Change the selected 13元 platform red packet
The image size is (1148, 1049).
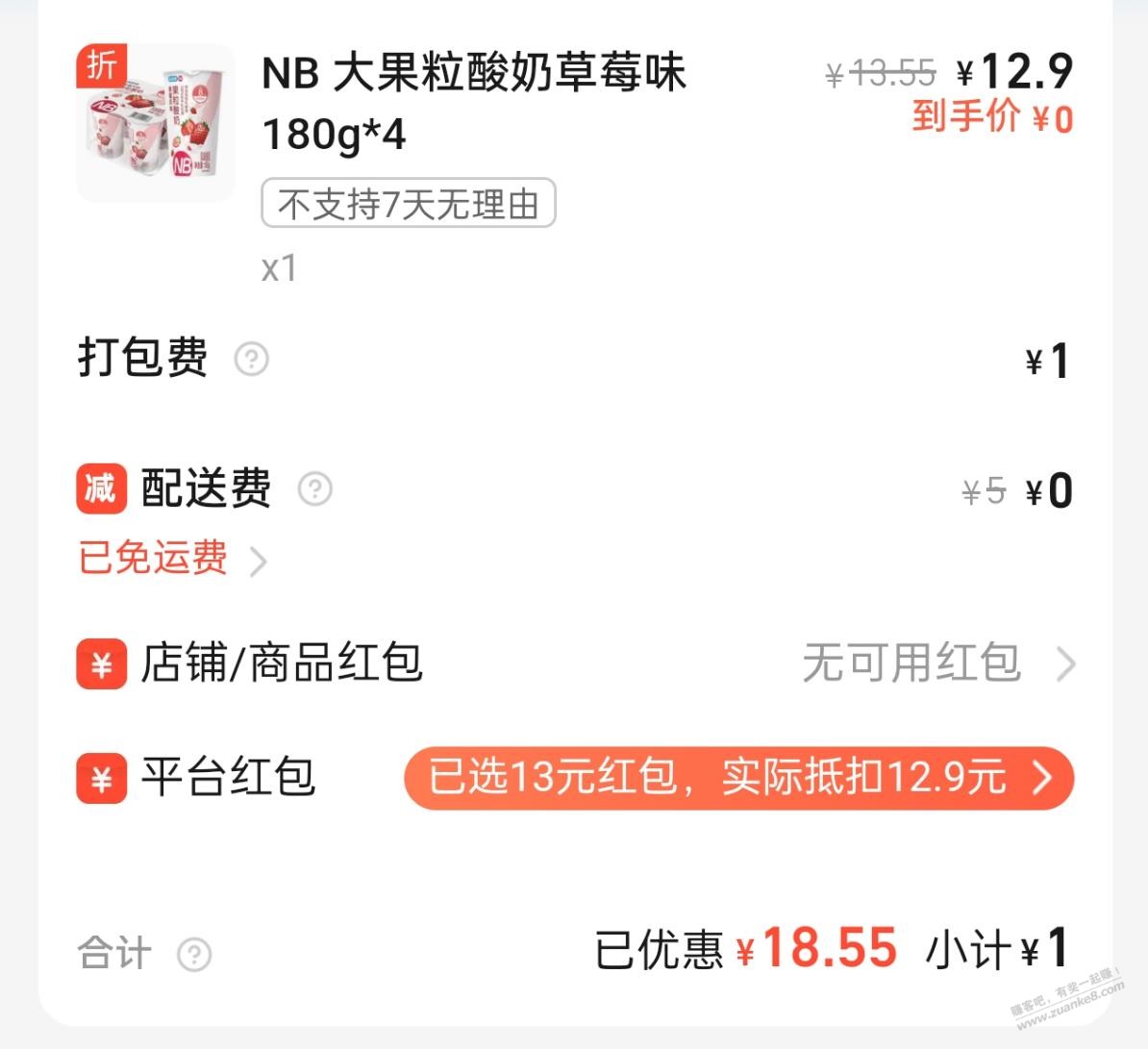737,778
